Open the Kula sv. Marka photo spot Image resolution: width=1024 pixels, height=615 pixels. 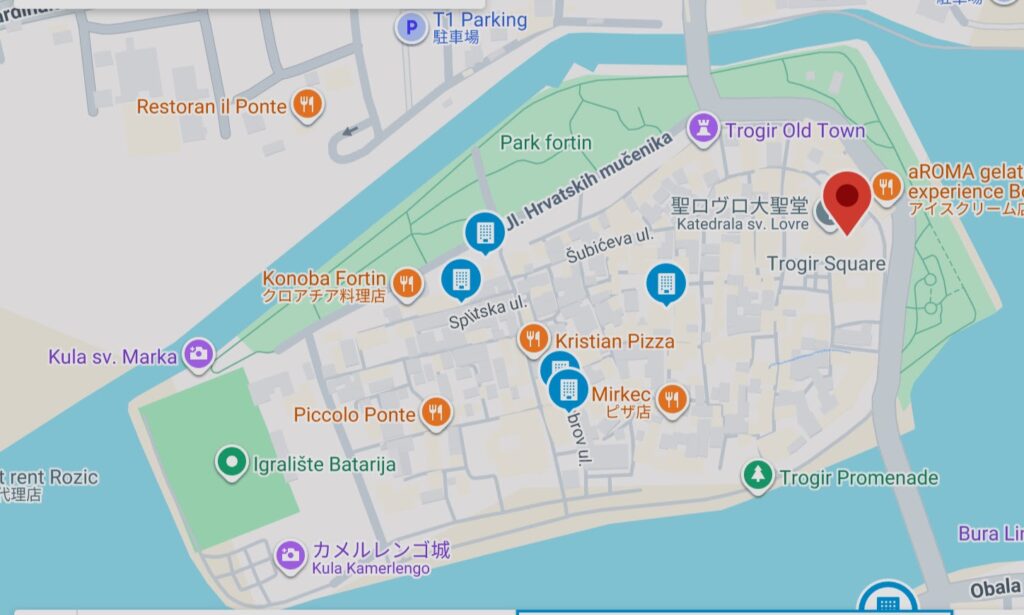pos(199,353)
